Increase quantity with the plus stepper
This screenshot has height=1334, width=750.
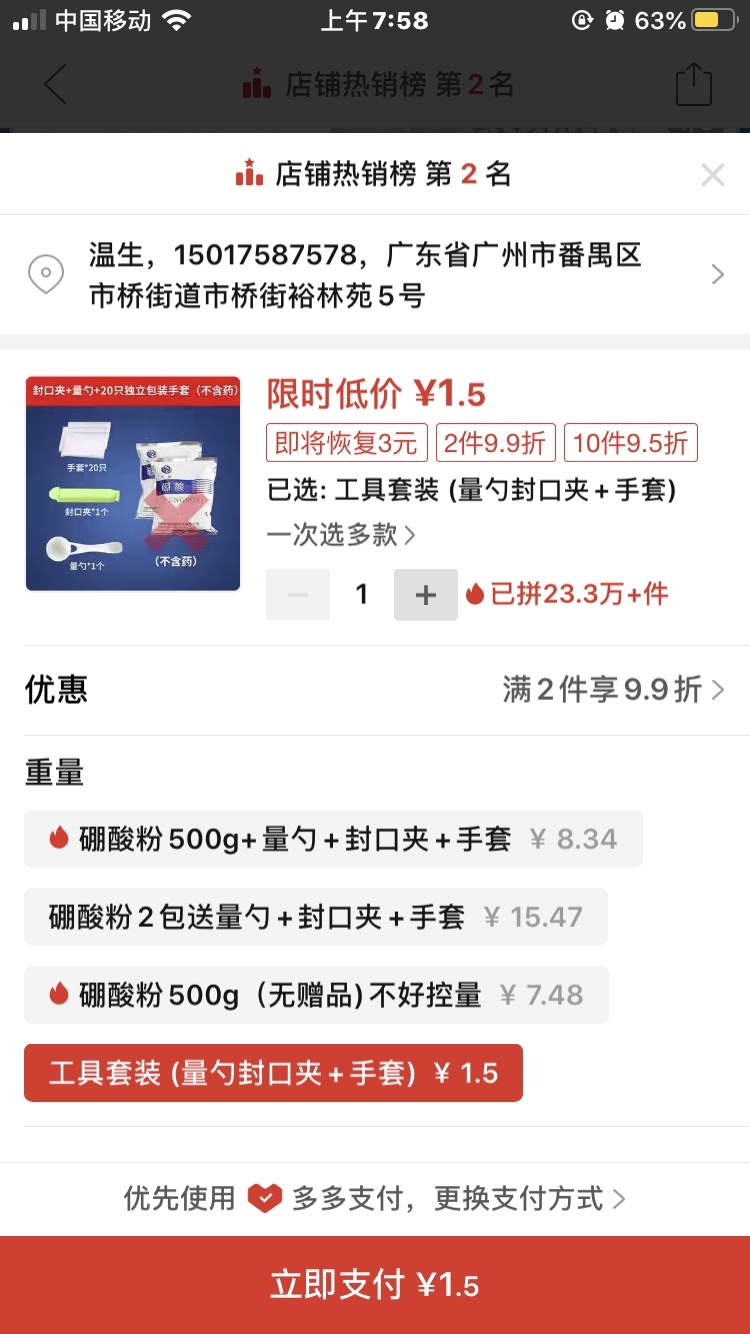[426, 593]
